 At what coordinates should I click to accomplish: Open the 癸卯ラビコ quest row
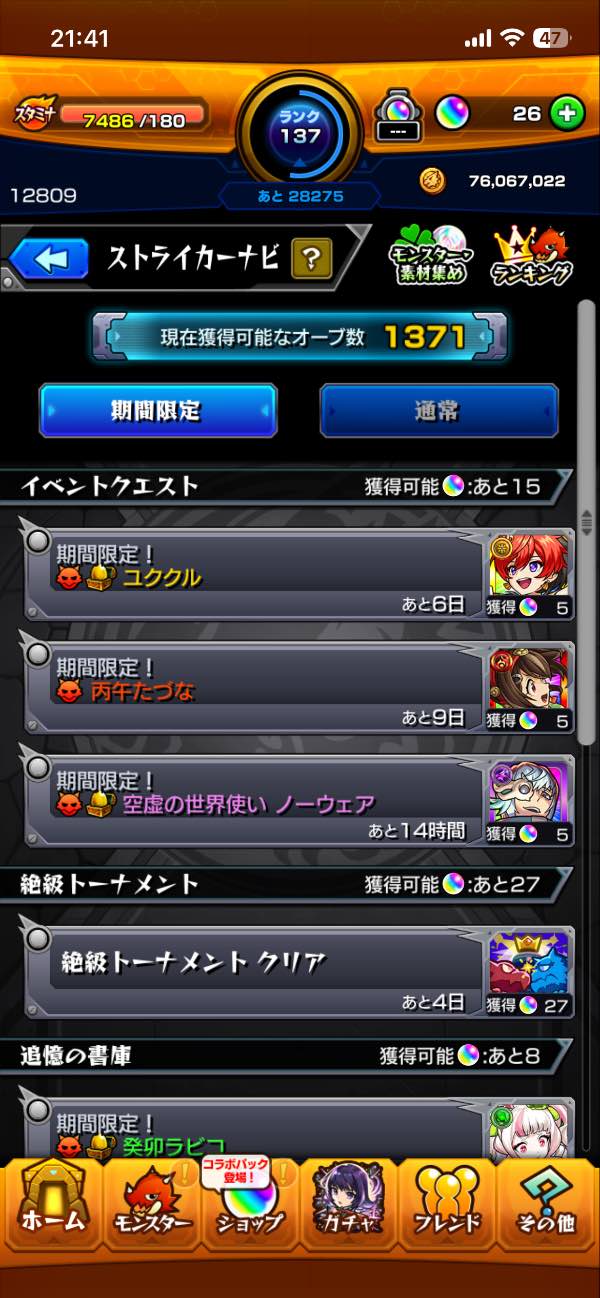click(299, 1128)
